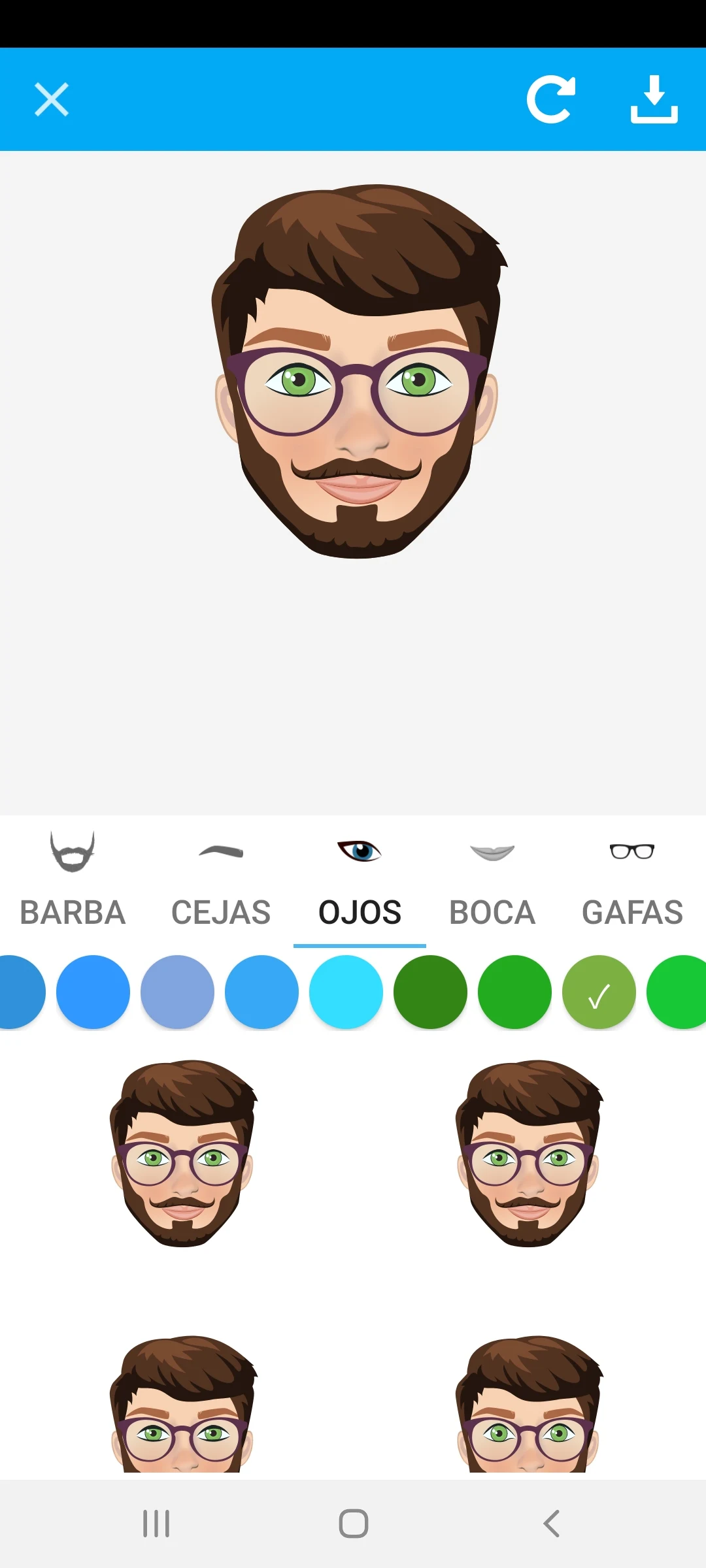Choose the dark green eye color
Screen dimensions: 706x1568
tap(430, 992)
